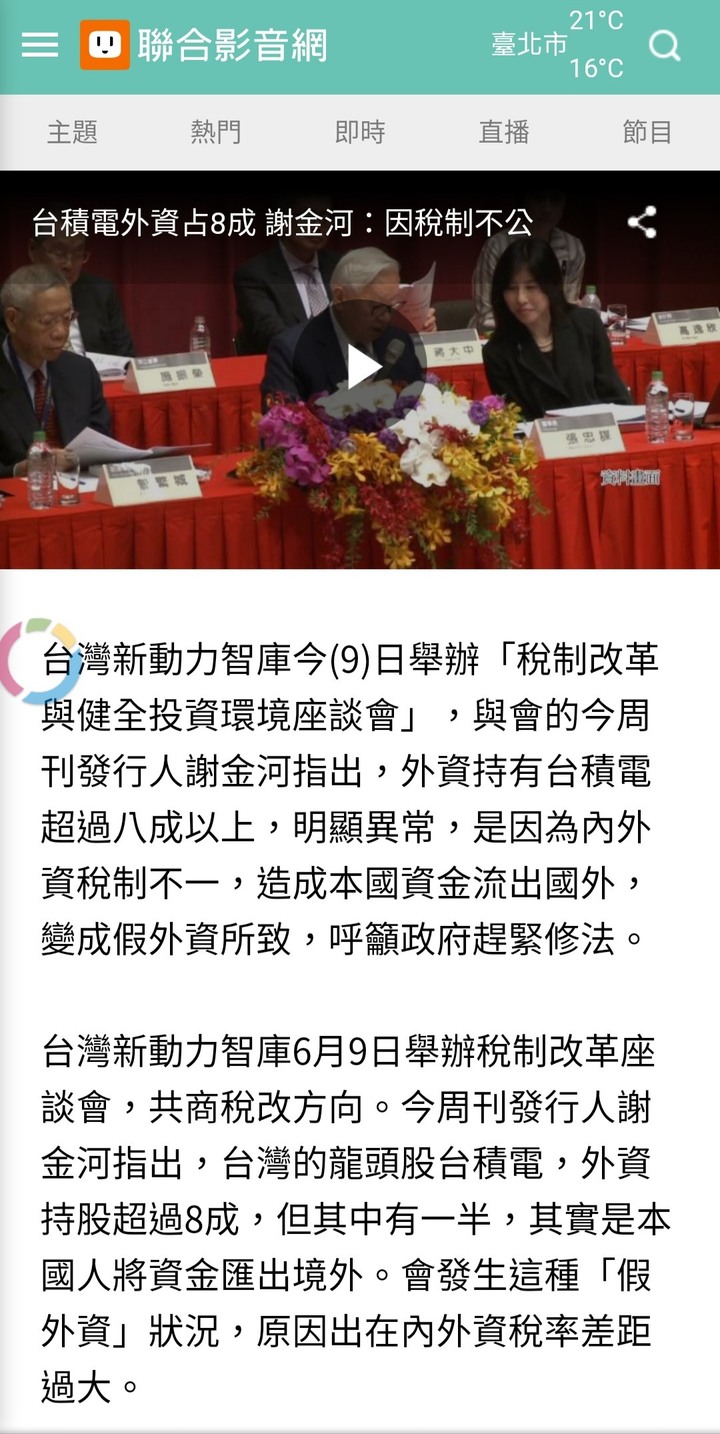The height and width of the screenshot is (1434, 720).
Task: Switch to the 節目 tab
Action: [648, 132]
